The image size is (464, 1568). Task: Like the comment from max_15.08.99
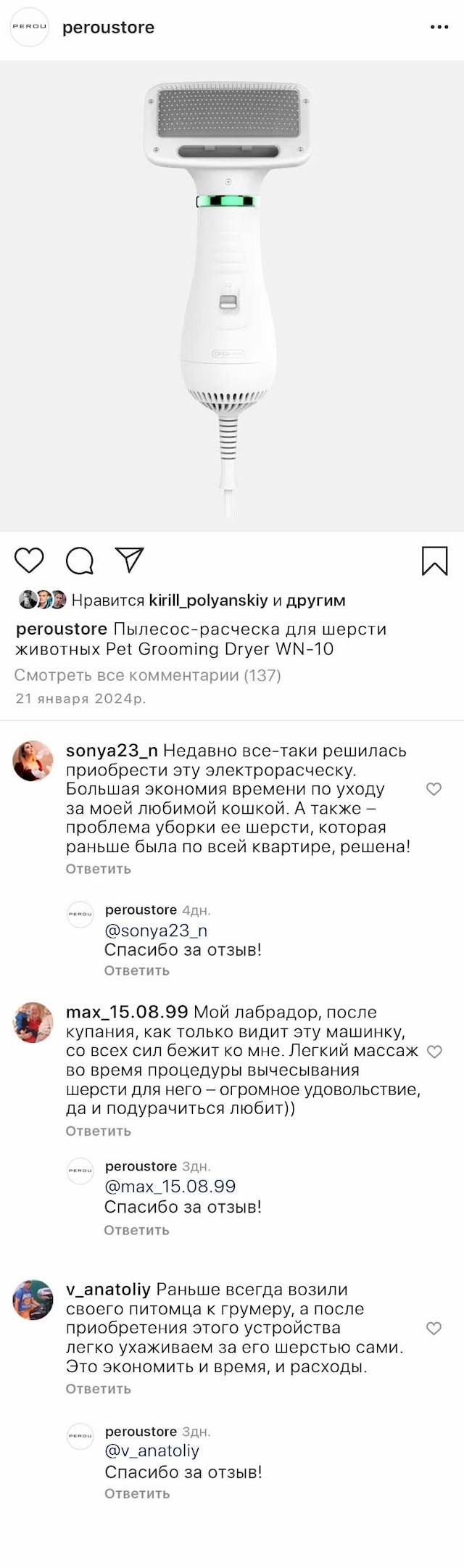click(x=434, y=1052)
